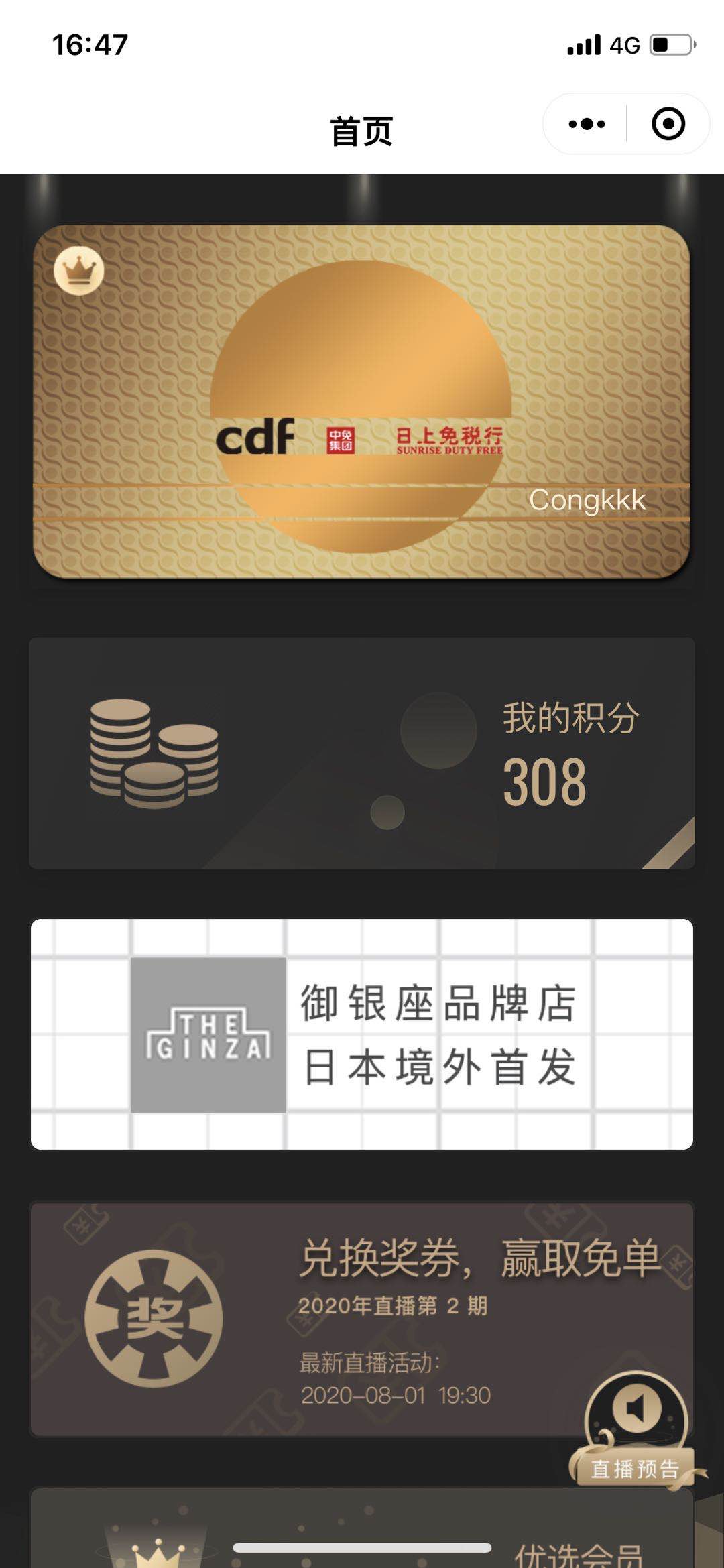Close the mini program with the circle button

[x=668, y=124]
